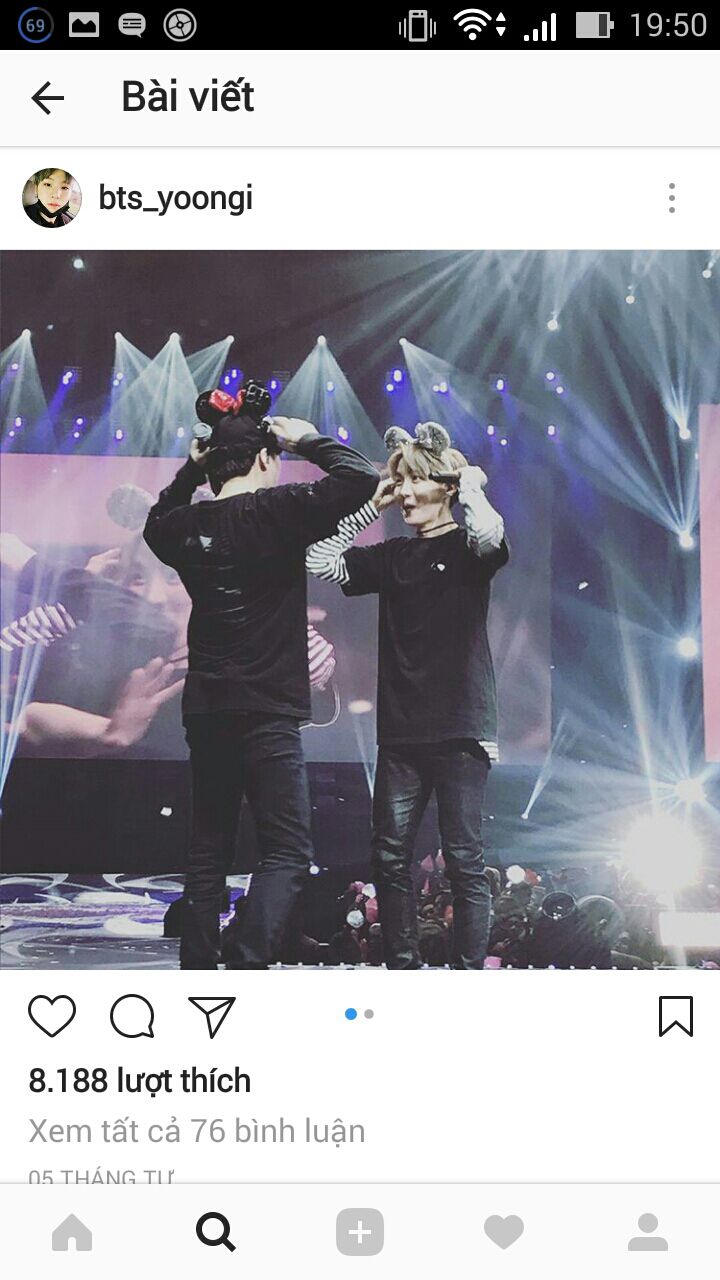
Task: Open the bts_yoongi profile picture
Action: (52, 198)
